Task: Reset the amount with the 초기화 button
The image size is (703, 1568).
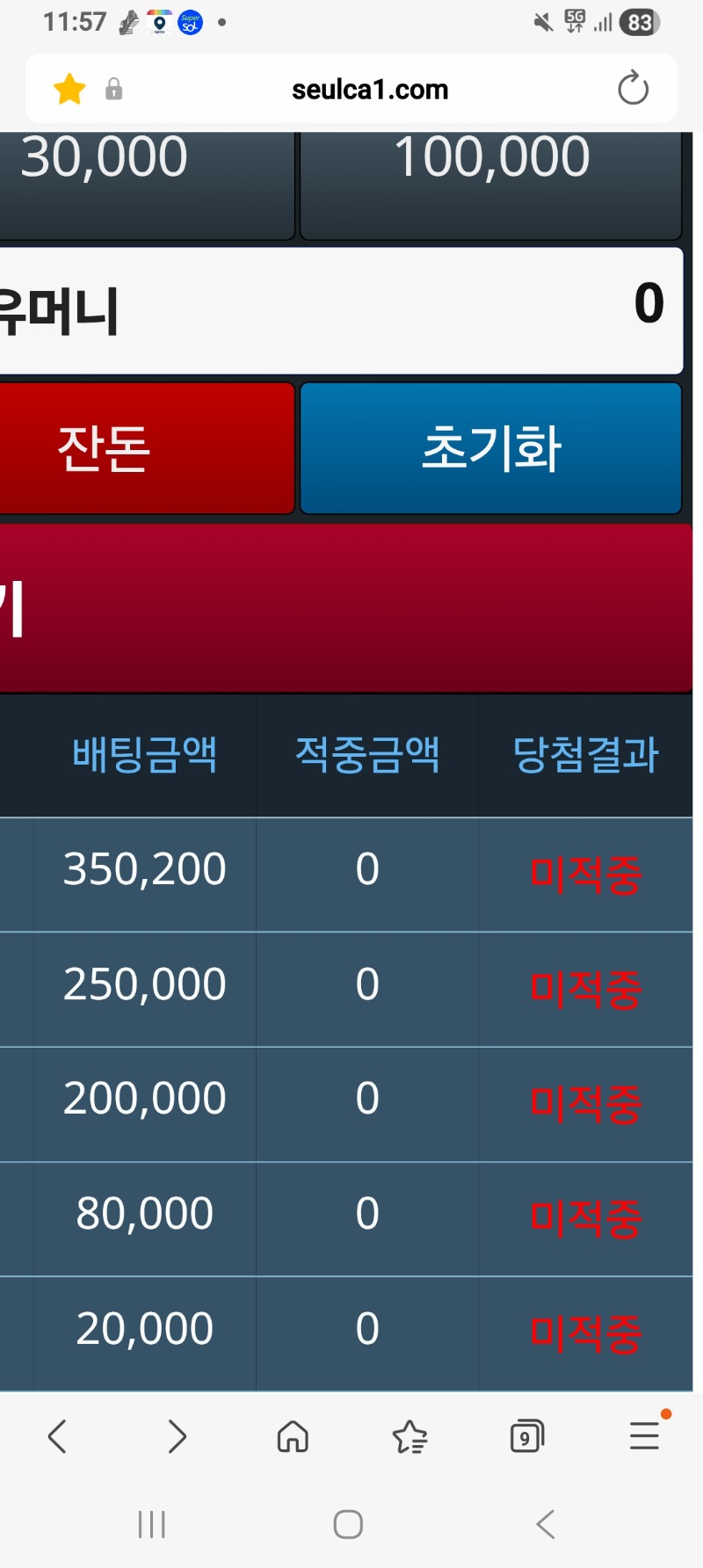Action: (x=490, y=448)
